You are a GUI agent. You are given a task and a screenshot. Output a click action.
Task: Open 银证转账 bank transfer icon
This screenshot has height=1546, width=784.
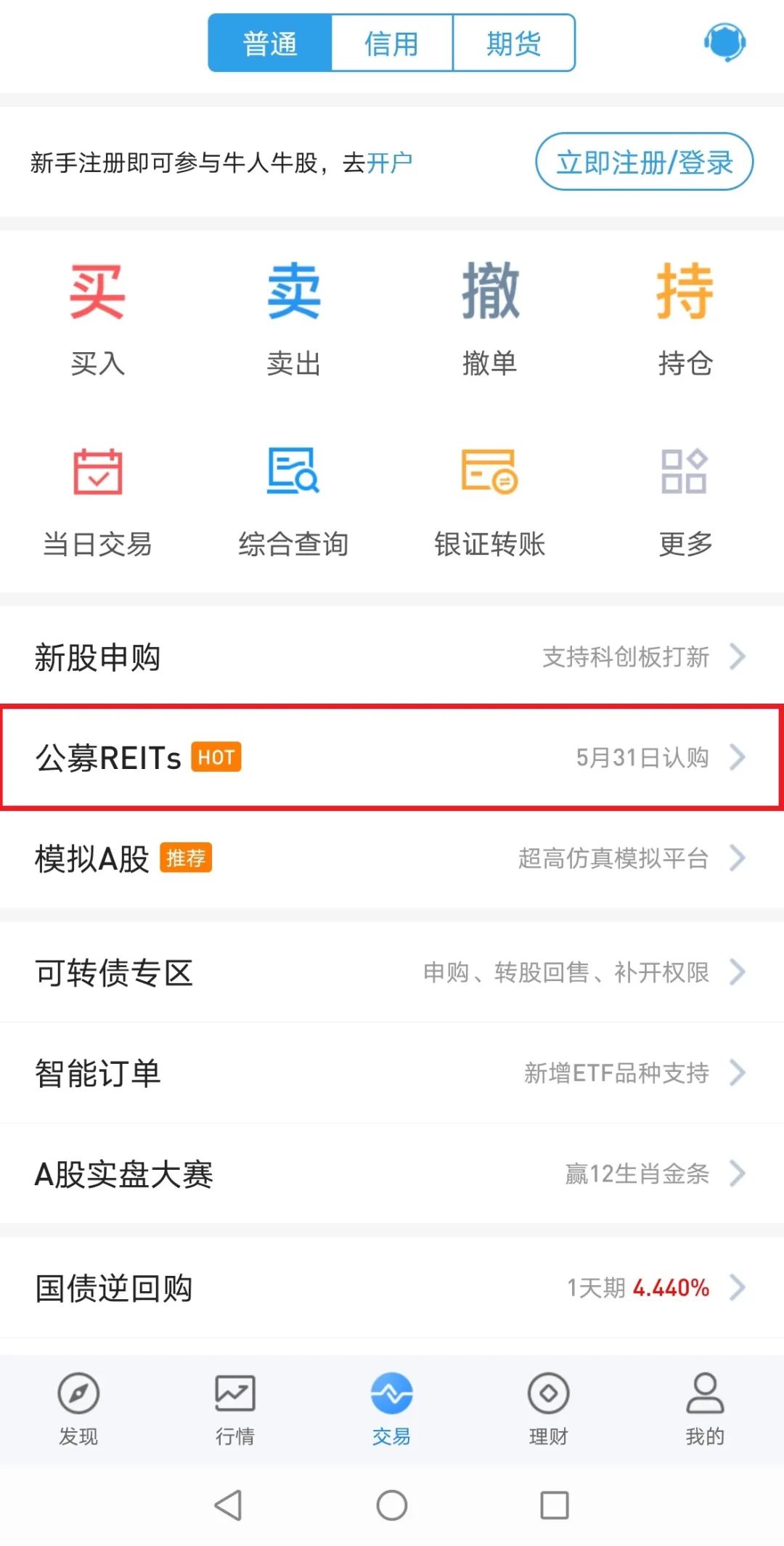coord(490,473)
